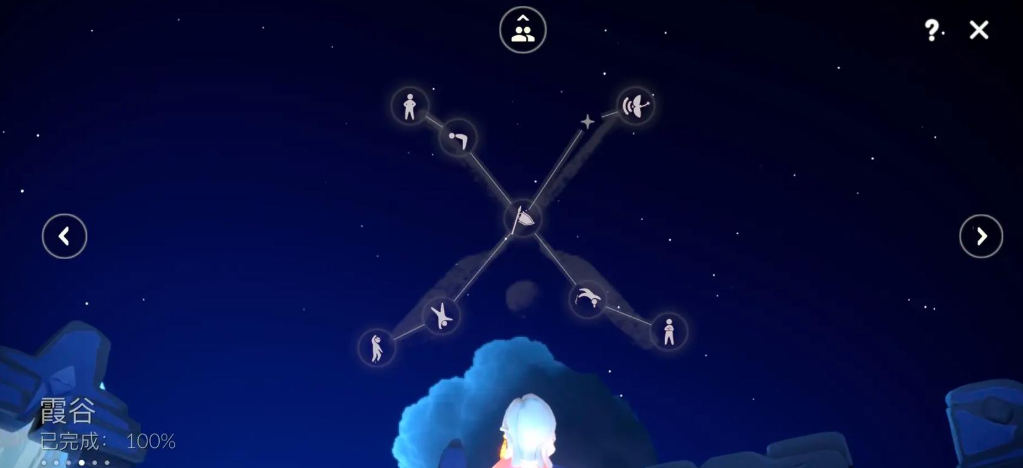Select the bowing spirit node
Viewport: 1023px width, 468px height.
coord(458,137)
